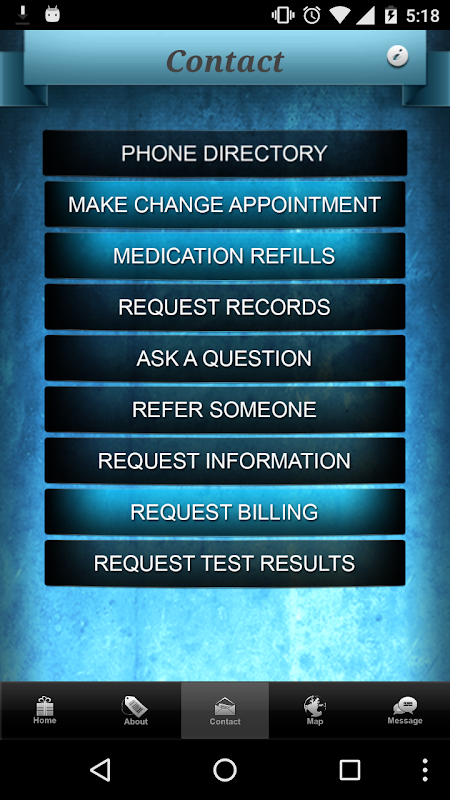Open the Phone Directory

coord(225,153)
